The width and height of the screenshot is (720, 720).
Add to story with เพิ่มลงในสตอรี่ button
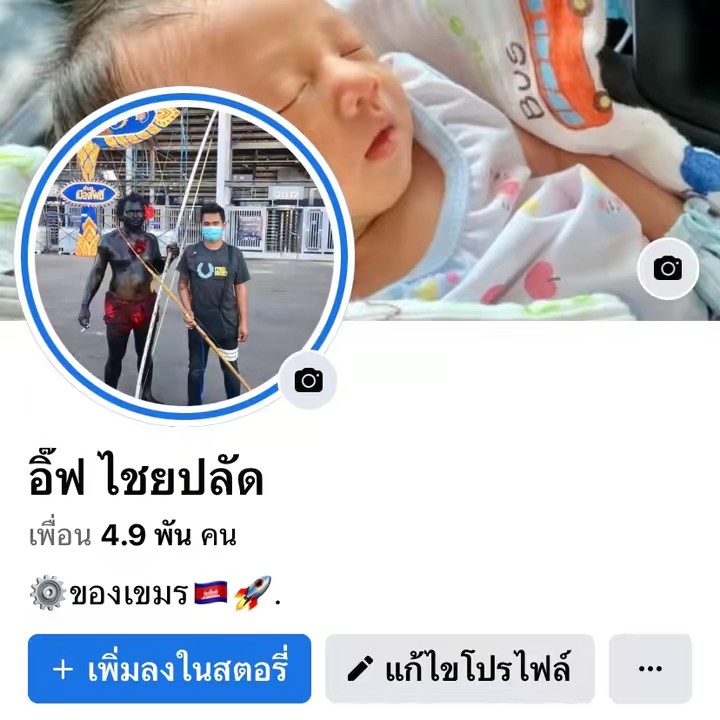tap(169, 668)
